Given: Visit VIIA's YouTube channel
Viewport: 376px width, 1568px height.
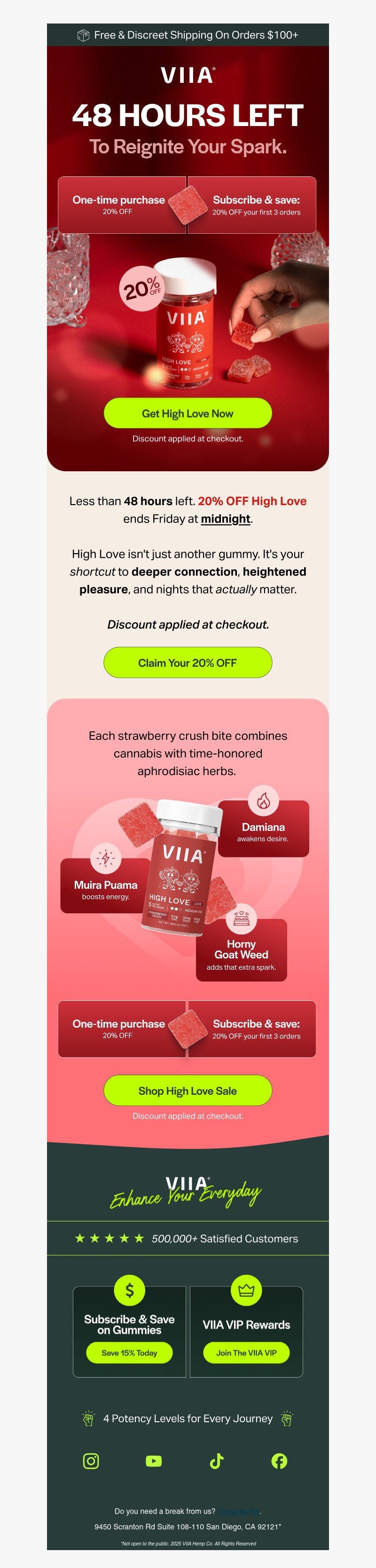Looking at the screenshot, I should click(x=154, y=1461).
